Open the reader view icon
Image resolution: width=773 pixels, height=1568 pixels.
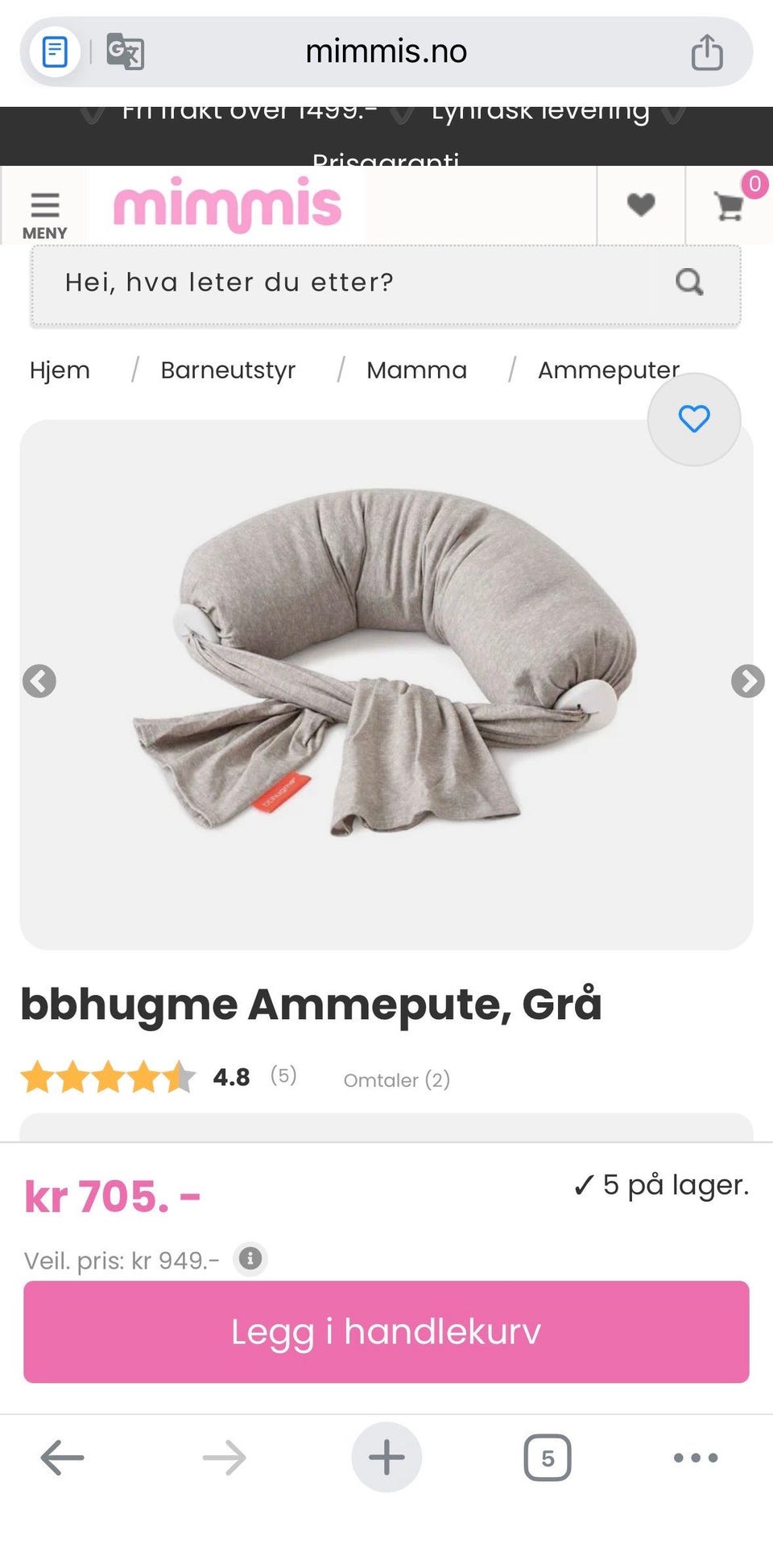coord(53,51)
